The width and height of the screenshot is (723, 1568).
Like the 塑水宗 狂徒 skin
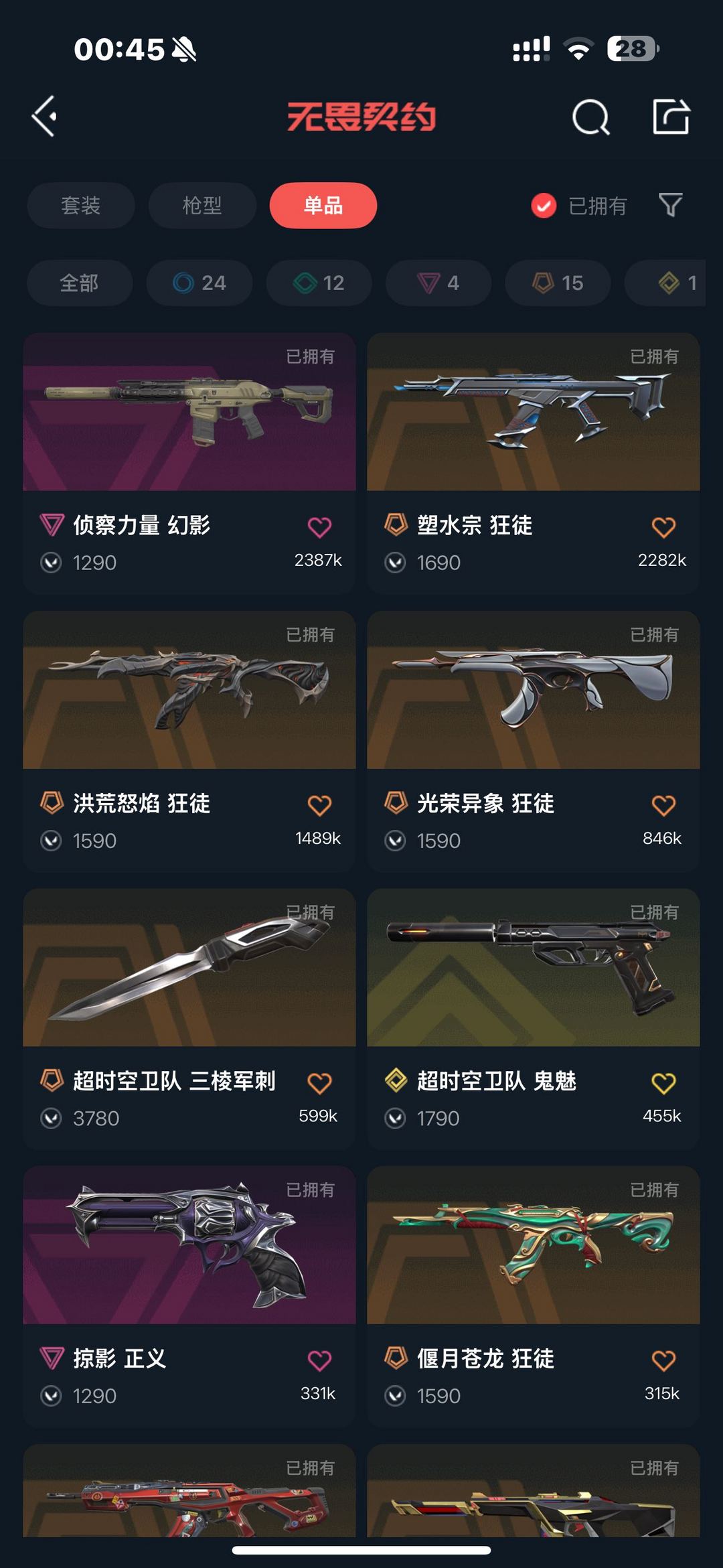[x=663, y=528]
